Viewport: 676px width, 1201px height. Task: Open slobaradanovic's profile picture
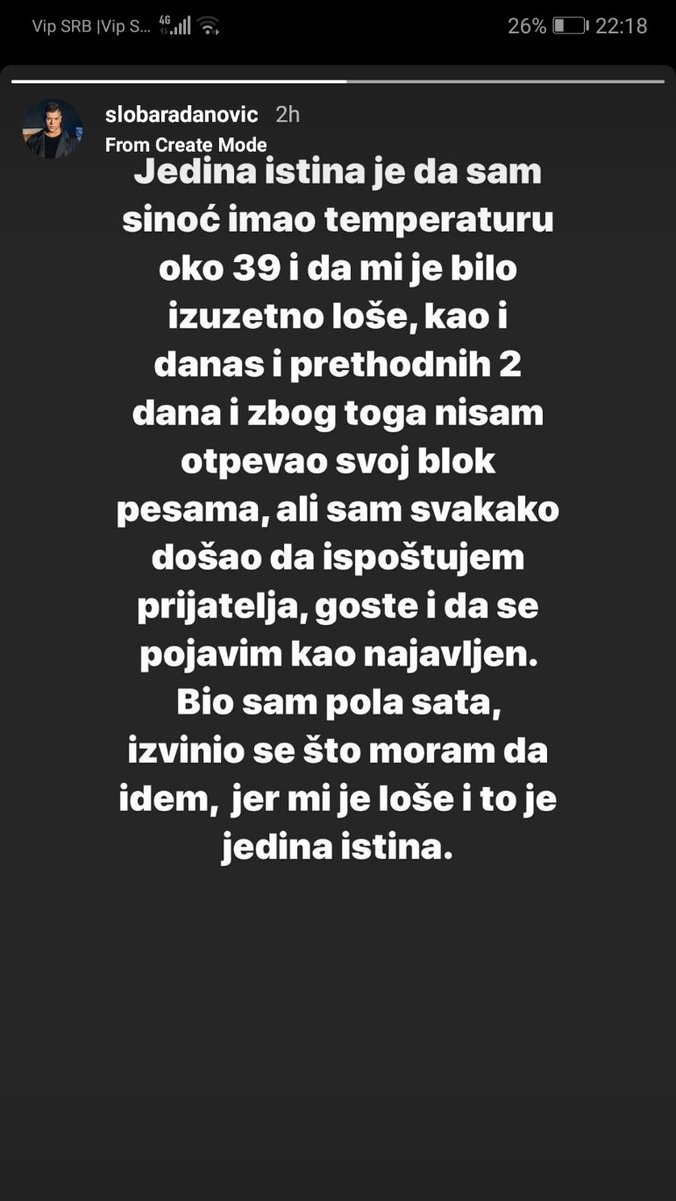(x=52, y=129)
